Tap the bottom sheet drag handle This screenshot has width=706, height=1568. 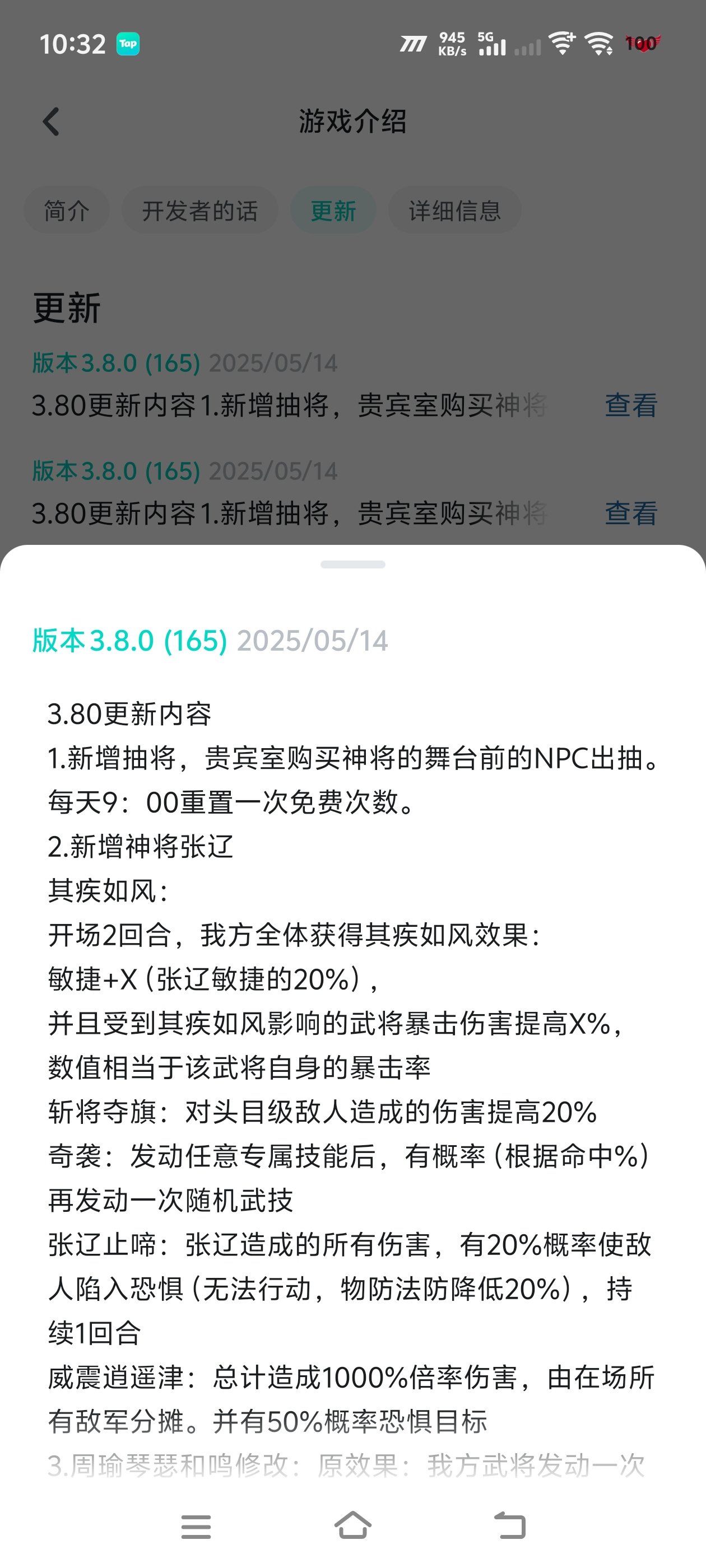coord(352,564)
